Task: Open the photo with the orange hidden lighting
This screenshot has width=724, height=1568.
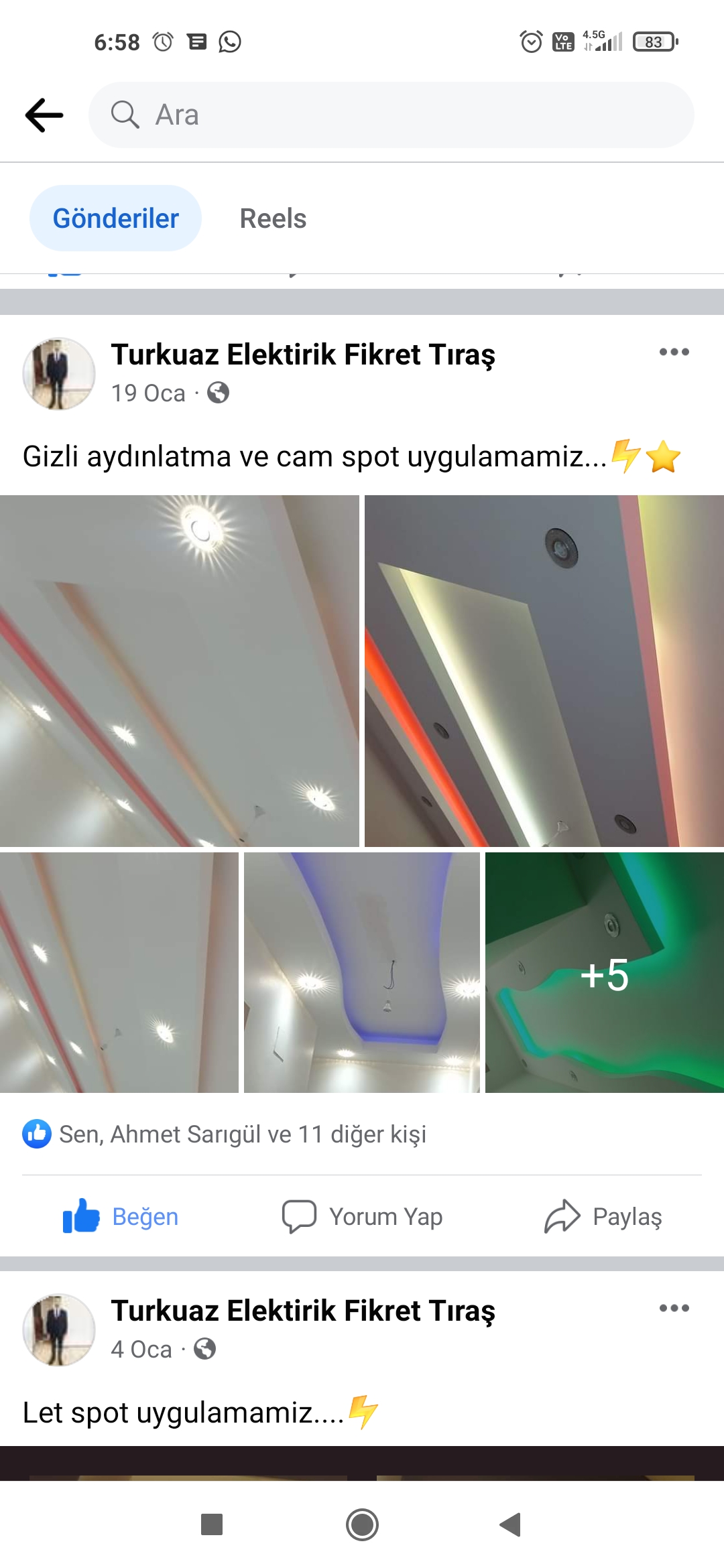Action: (x=544, y=671)
